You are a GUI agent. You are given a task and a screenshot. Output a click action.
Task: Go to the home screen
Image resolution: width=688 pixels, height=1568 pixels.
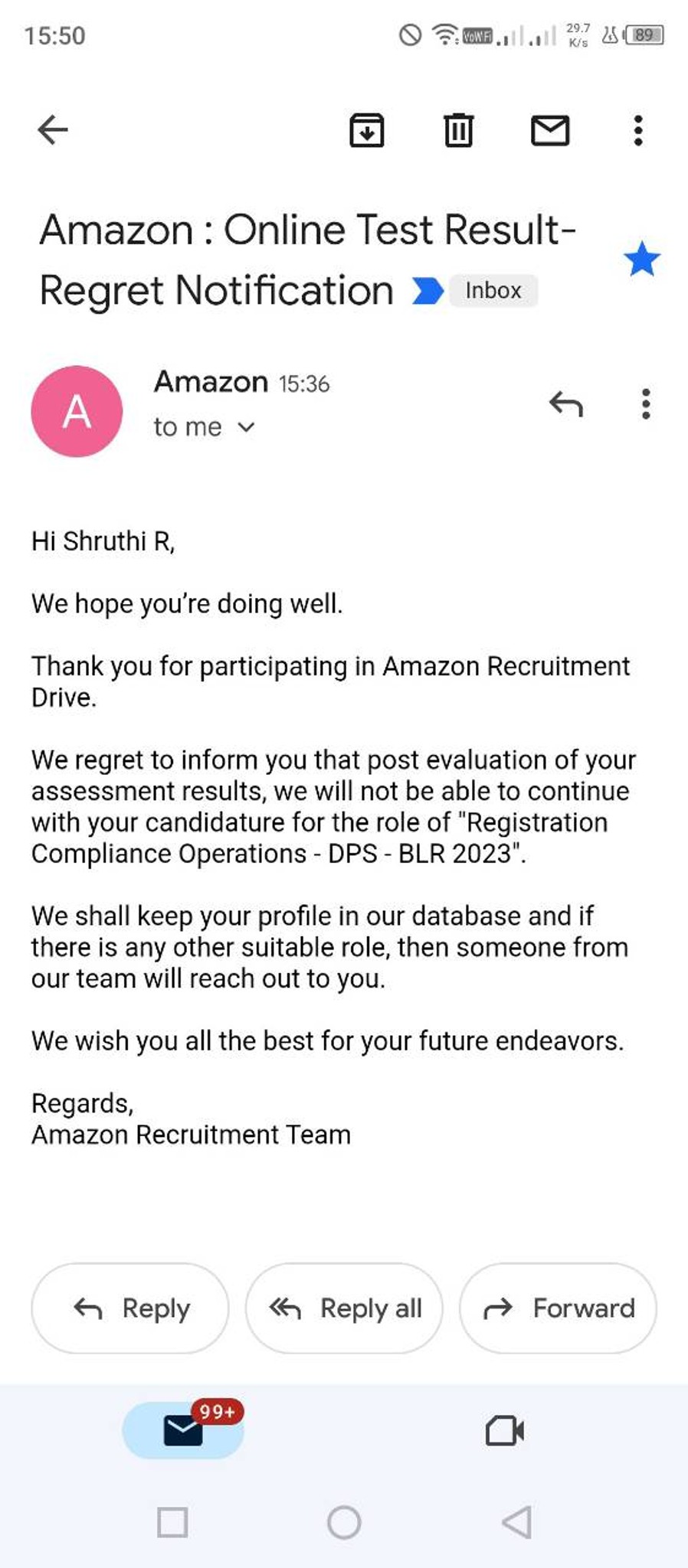(344, 1522)
